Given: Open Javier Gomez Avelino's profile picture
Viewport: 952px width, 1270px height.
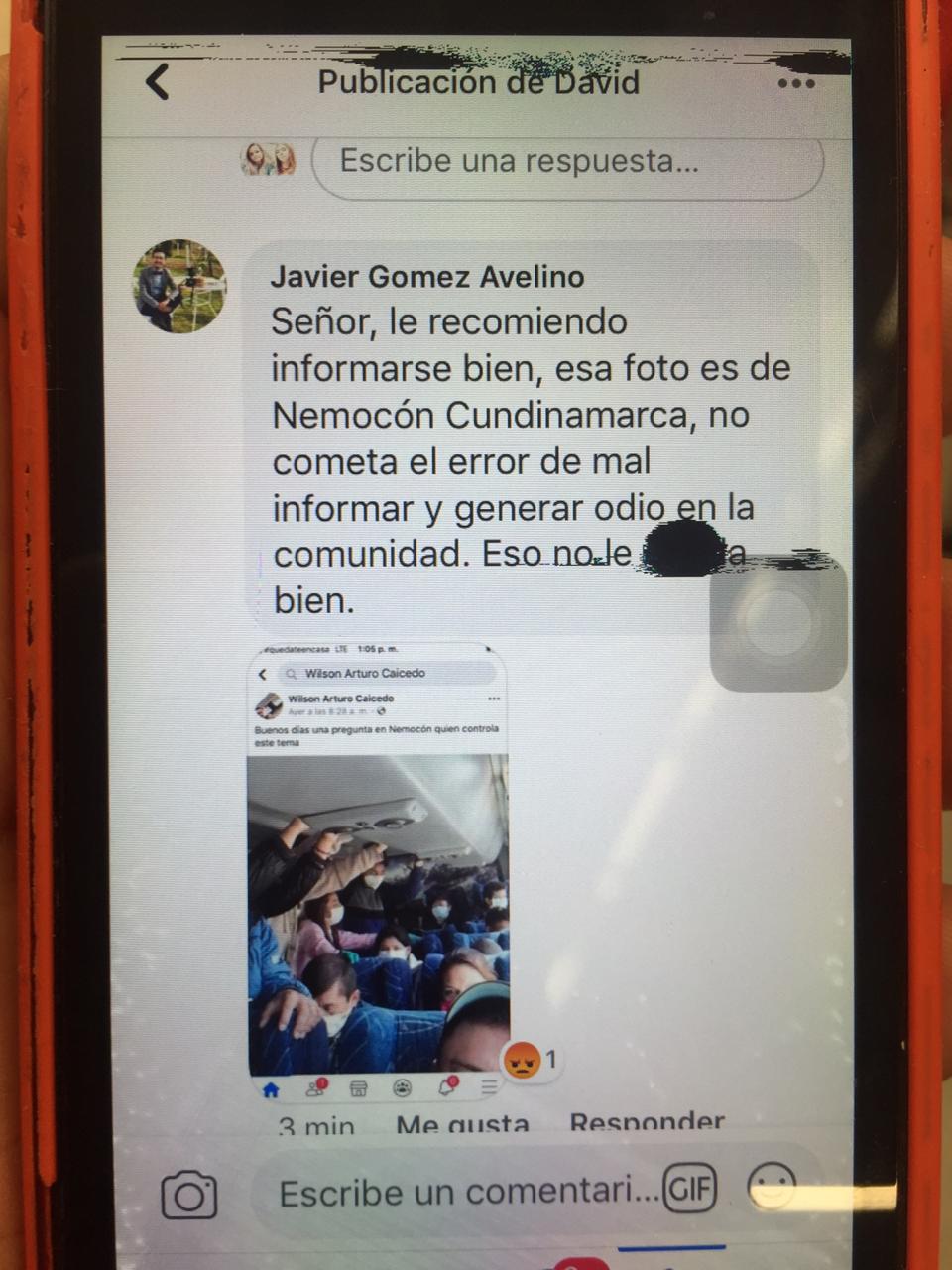Looking at the screenshot, I should point(179,286).
